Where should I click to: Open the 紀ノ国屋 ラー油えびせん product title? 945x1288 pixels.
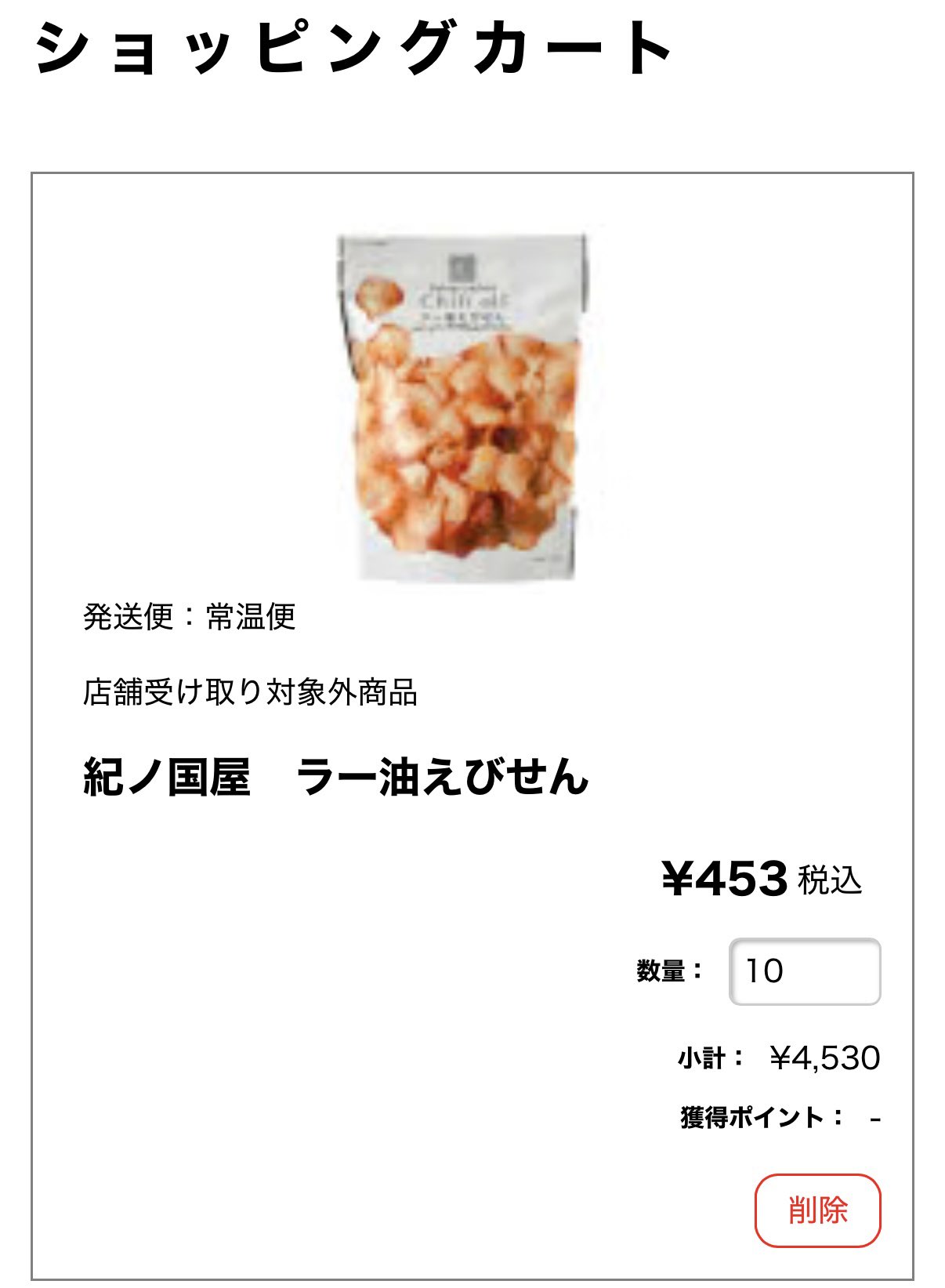coord(335,777)
